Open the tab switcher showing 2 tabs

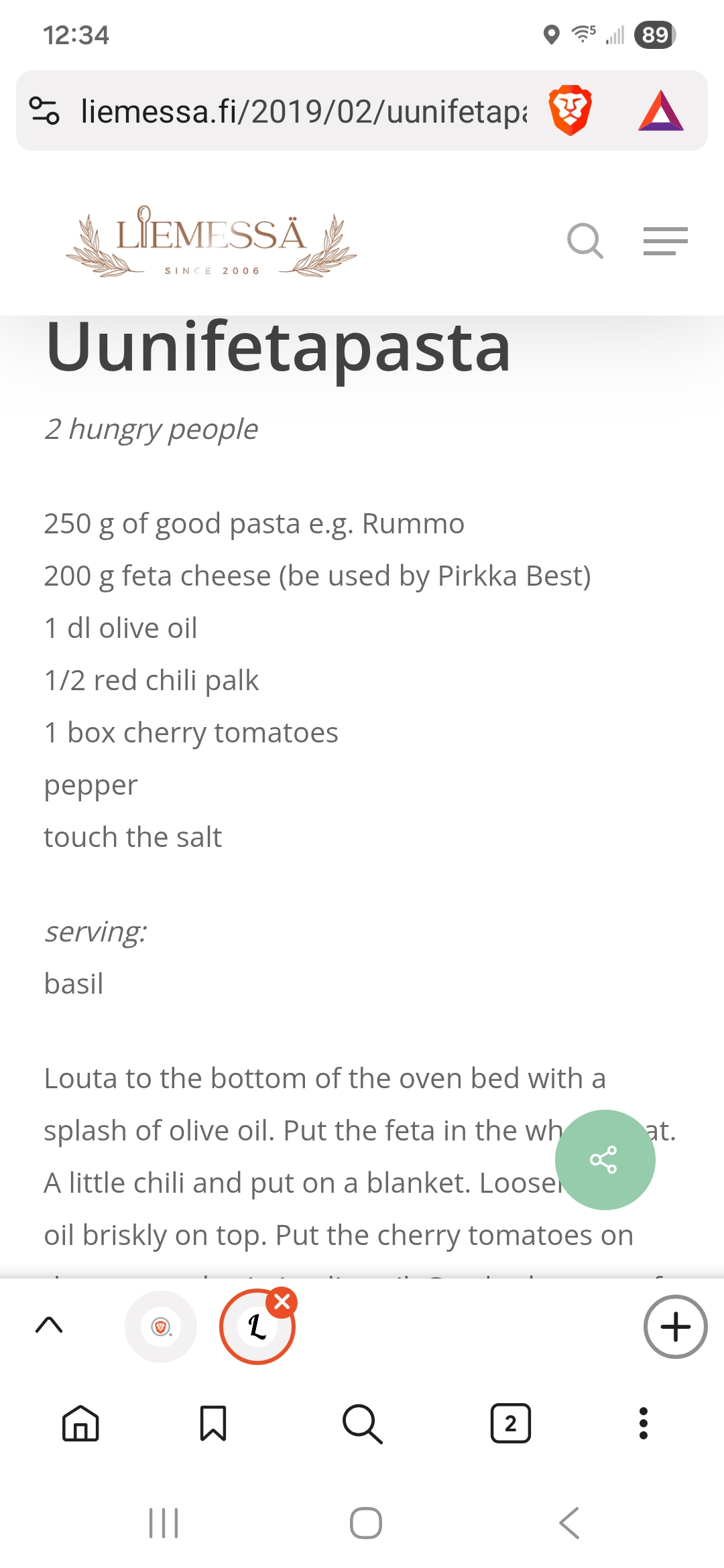[510, 1423]
